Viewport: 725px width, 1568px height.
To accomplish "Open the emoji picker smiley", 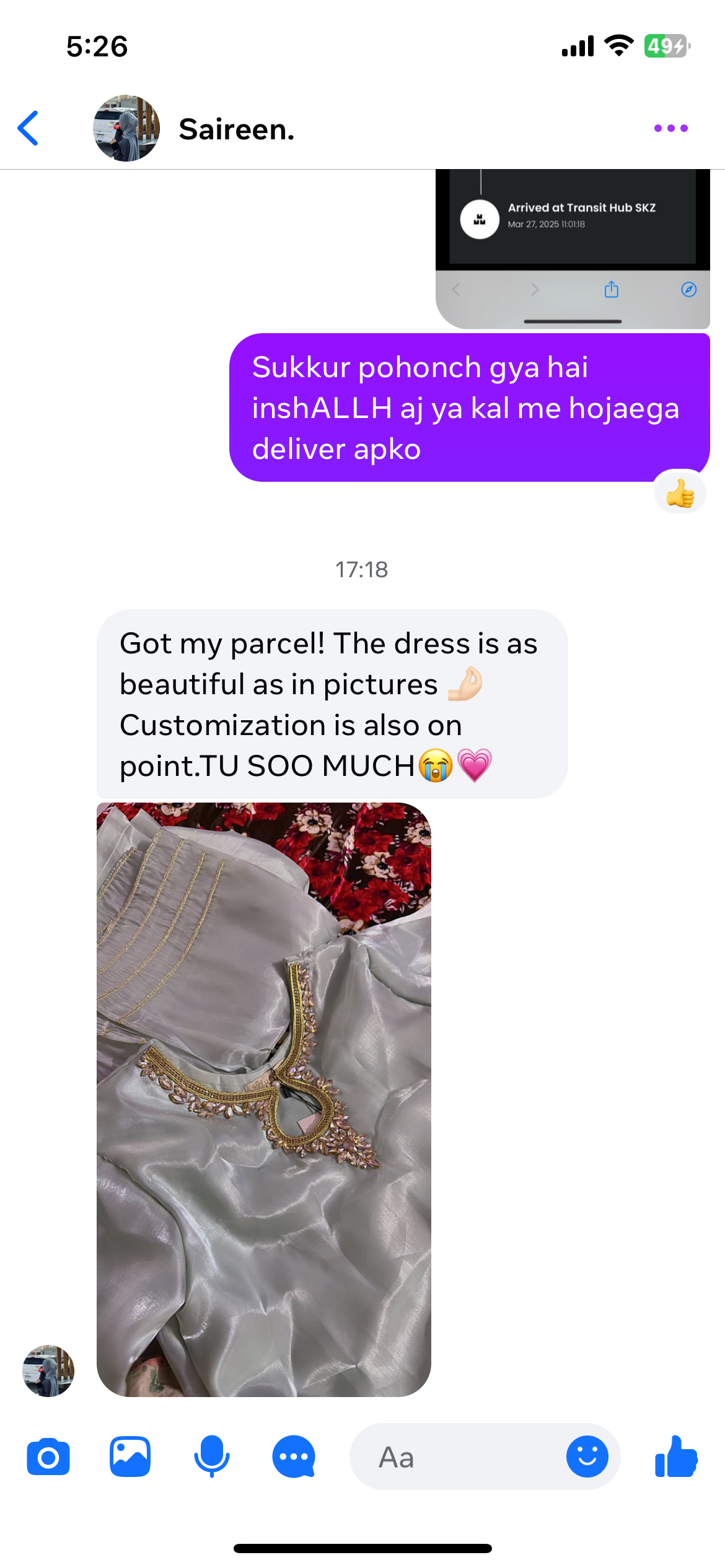I will [587, 1457].
